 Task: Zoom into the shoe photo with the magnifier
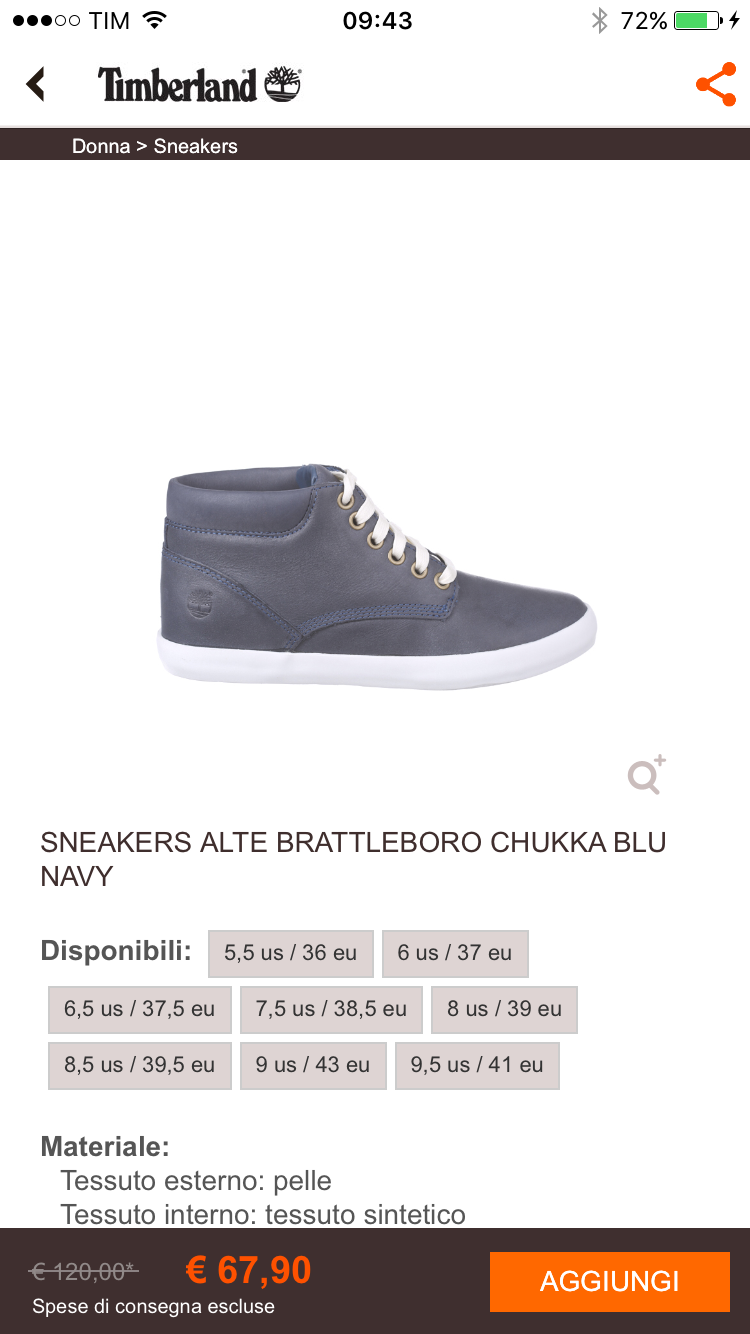coord(646,776)
